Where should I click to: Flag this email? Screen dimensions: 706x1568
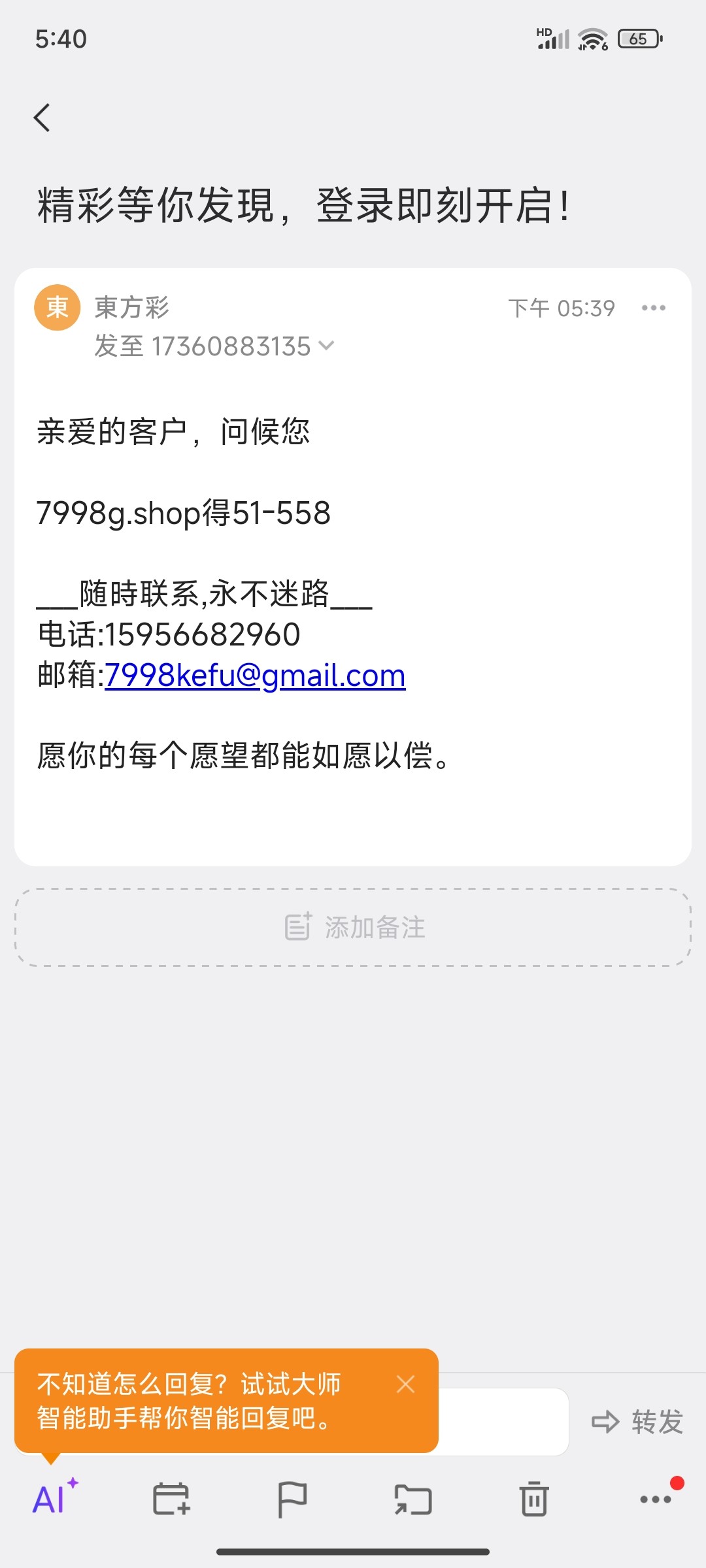(x=292, y=1499)
